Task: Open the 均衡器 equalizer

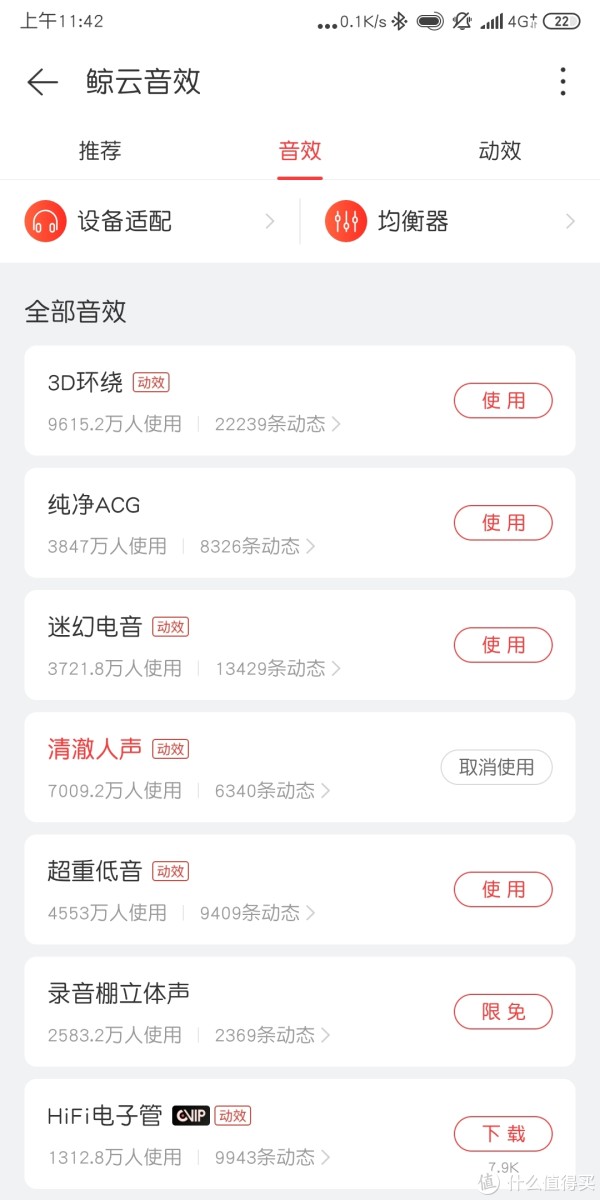Action: coord(450,221)
